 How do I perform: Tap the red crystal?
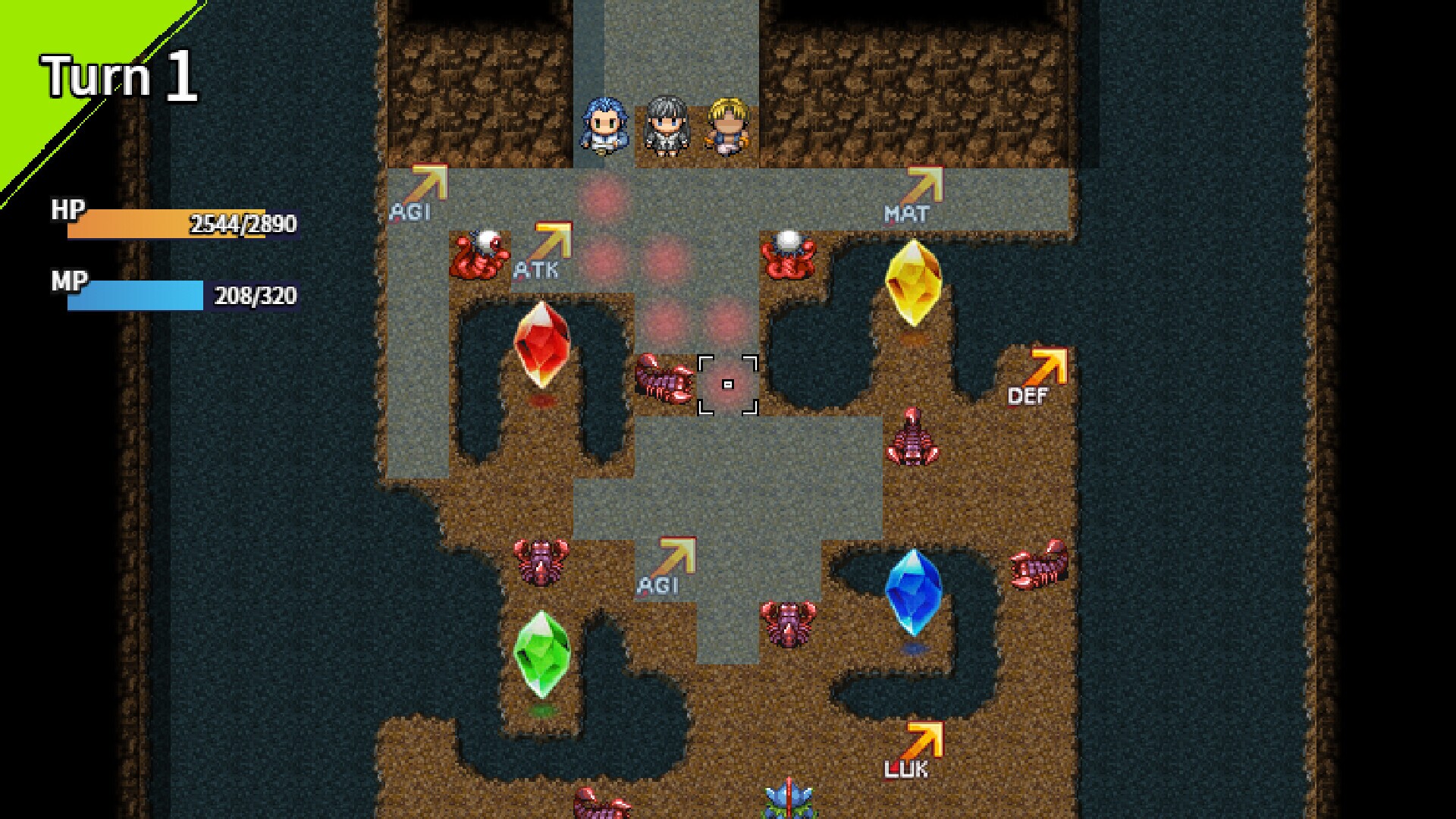[541, 345]
